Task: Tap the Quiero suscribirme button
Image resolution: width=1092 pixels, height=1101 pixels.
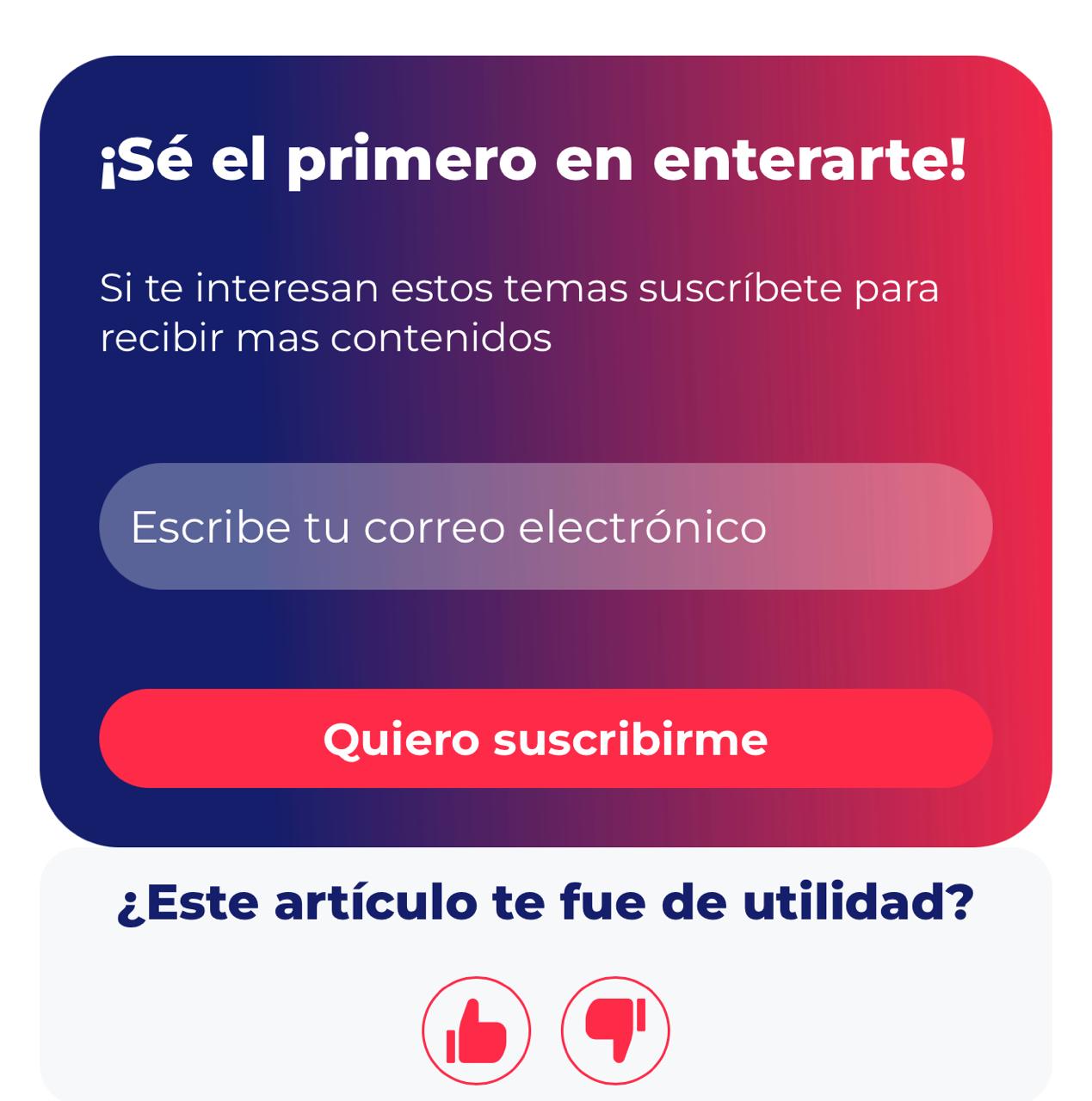Action: tap(545, 739)
